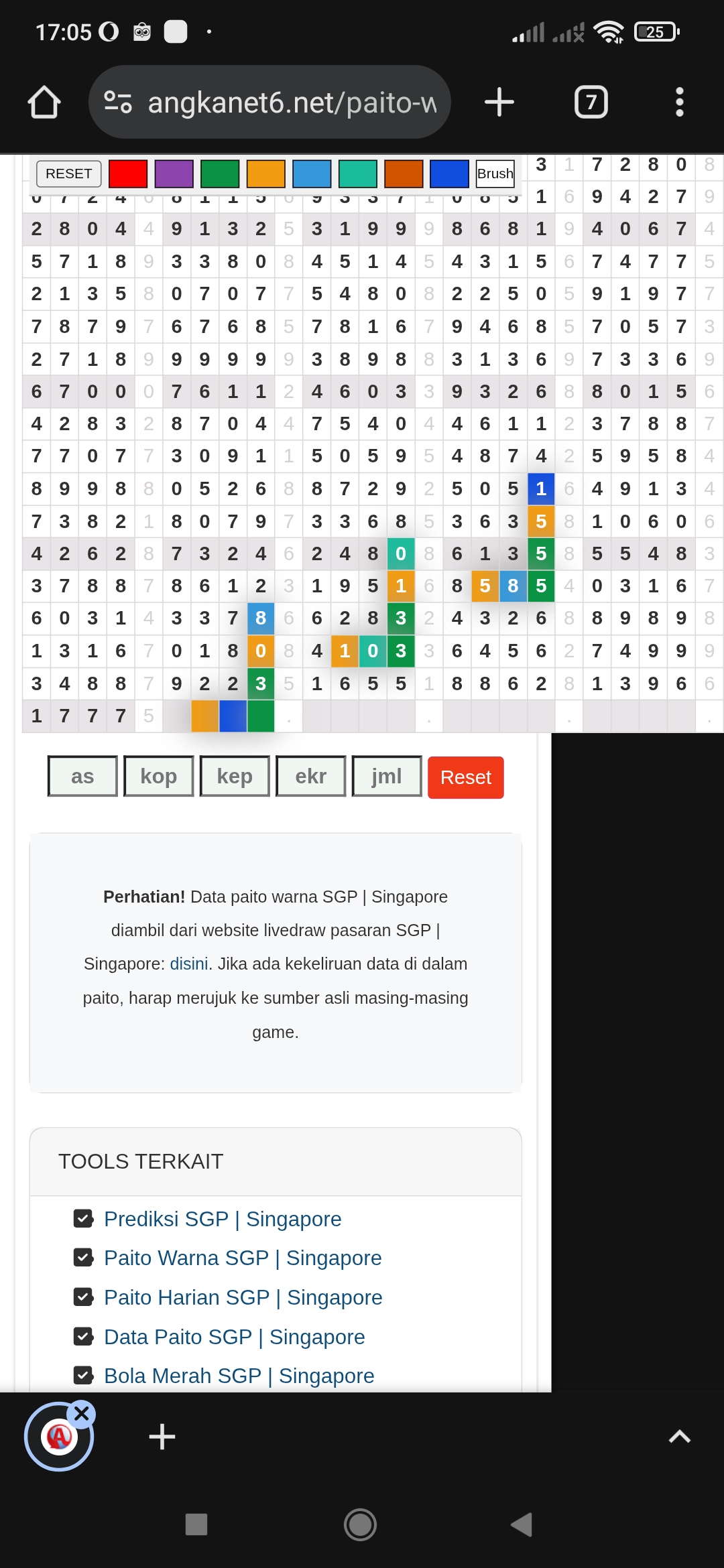Image resolution: width=724 pixels, height=1568 pixels.
Task: Tap the red Reset button below the table
Action: [466, 777]
